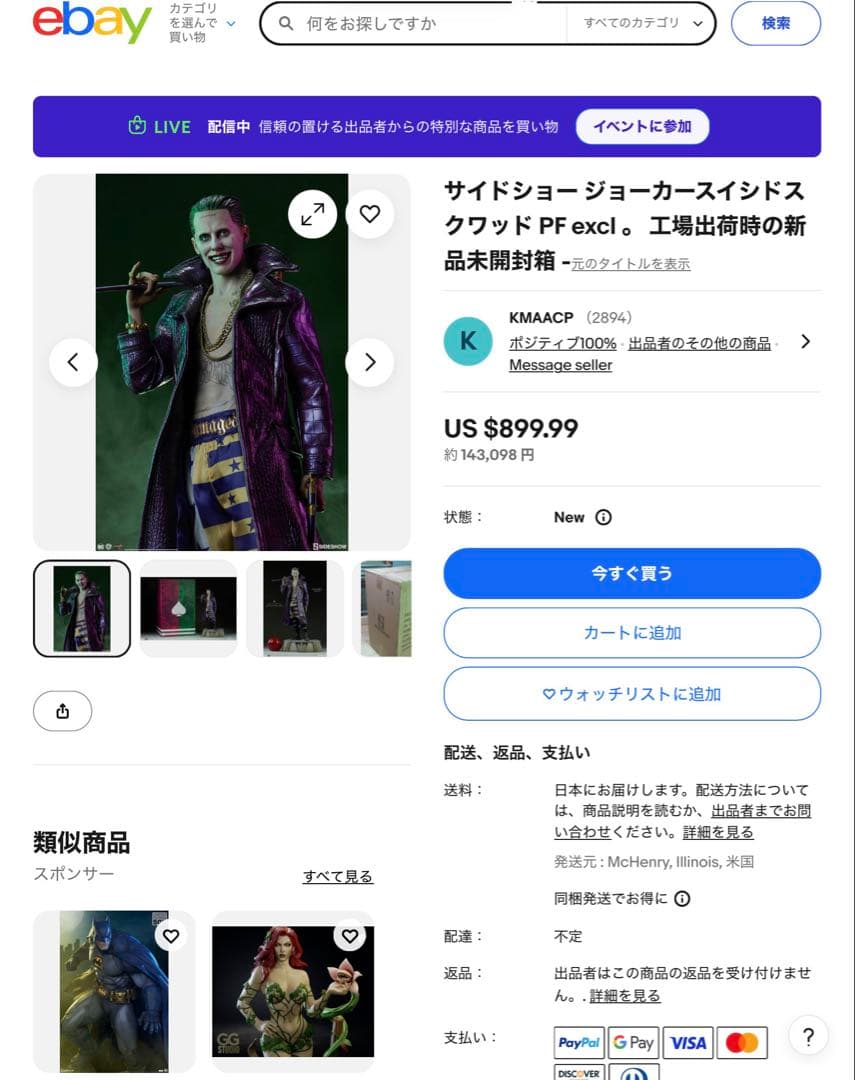This screenshot has width=855, height=1080.
Task: Open the help question mark button
Action: click(x=808, y=1036)
